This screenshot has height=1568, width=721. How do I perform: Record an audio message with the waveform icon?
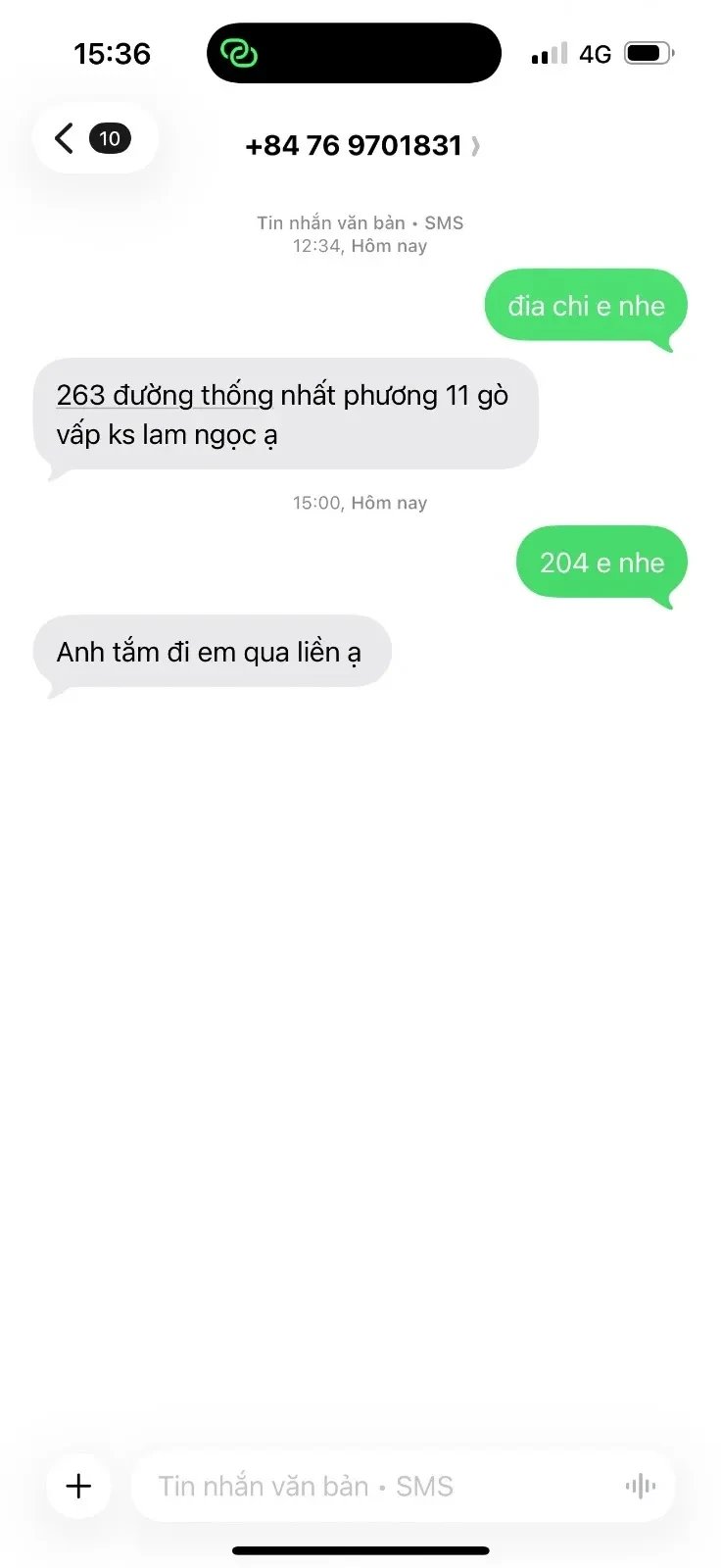tap(641, 1486)
